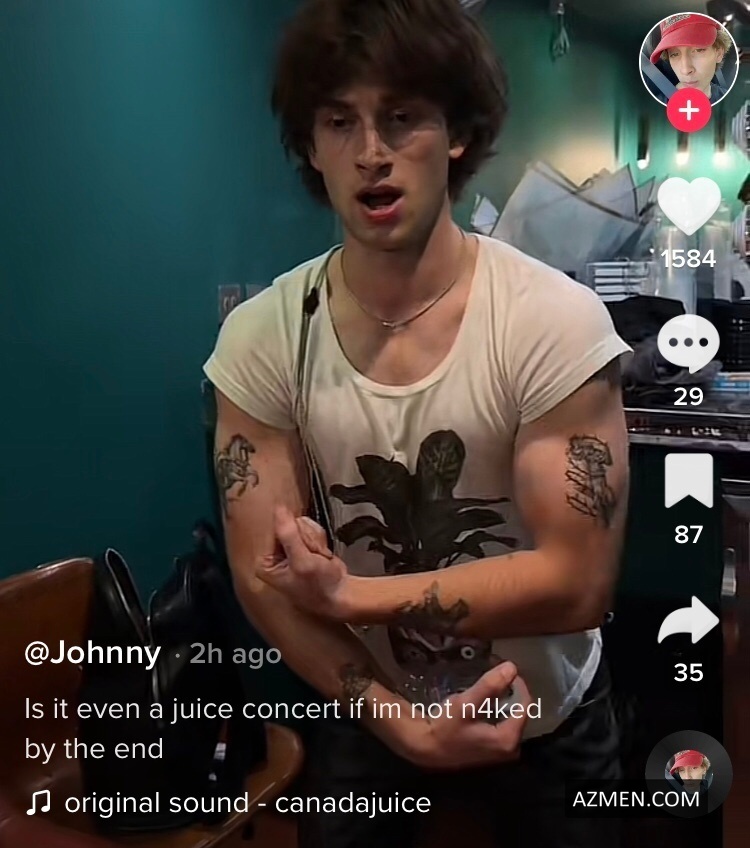The width and height of the screenshot is (750, 848).
Task: Open the creator's profile picture
Action: click(x=688, y=58)
